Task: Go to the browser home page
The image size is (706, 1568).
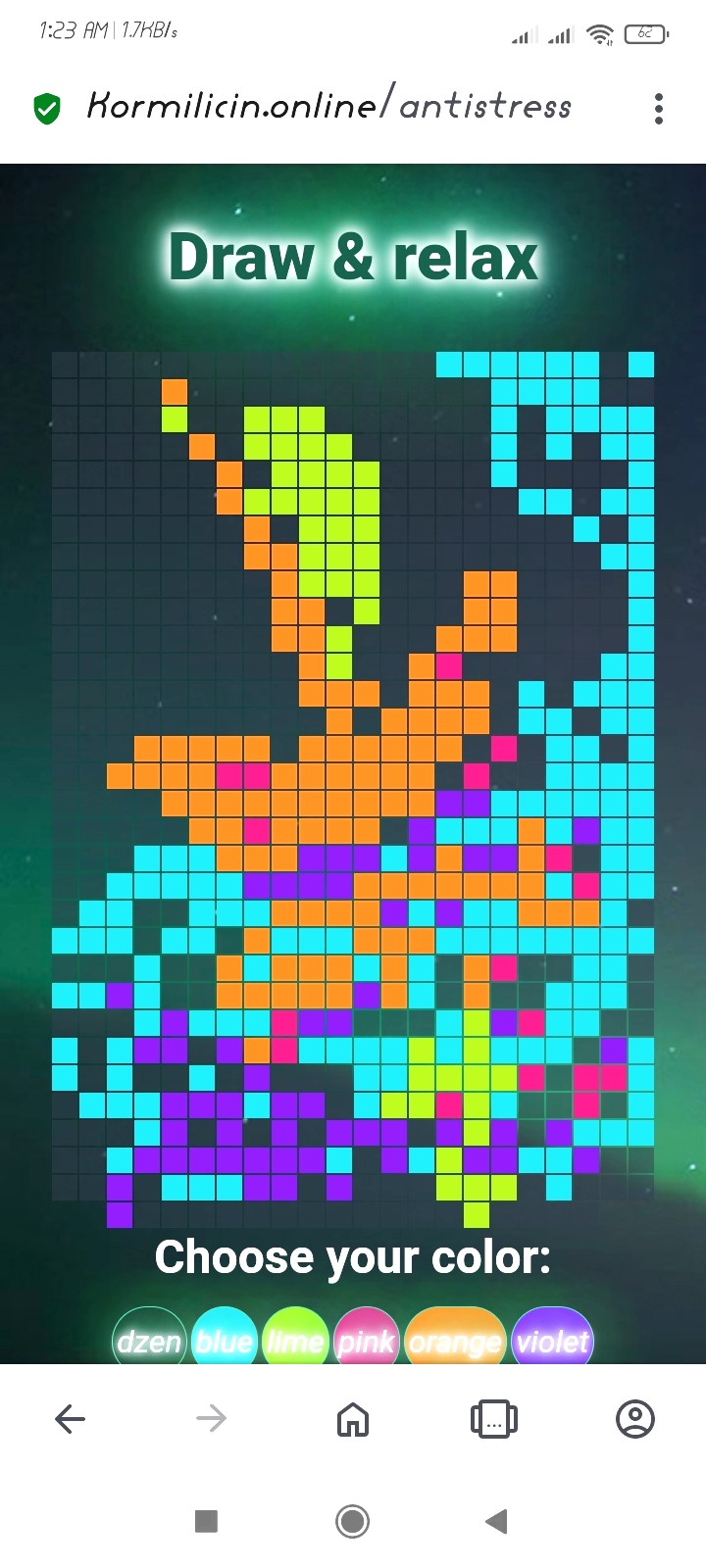Action: tap(353, 1418)
